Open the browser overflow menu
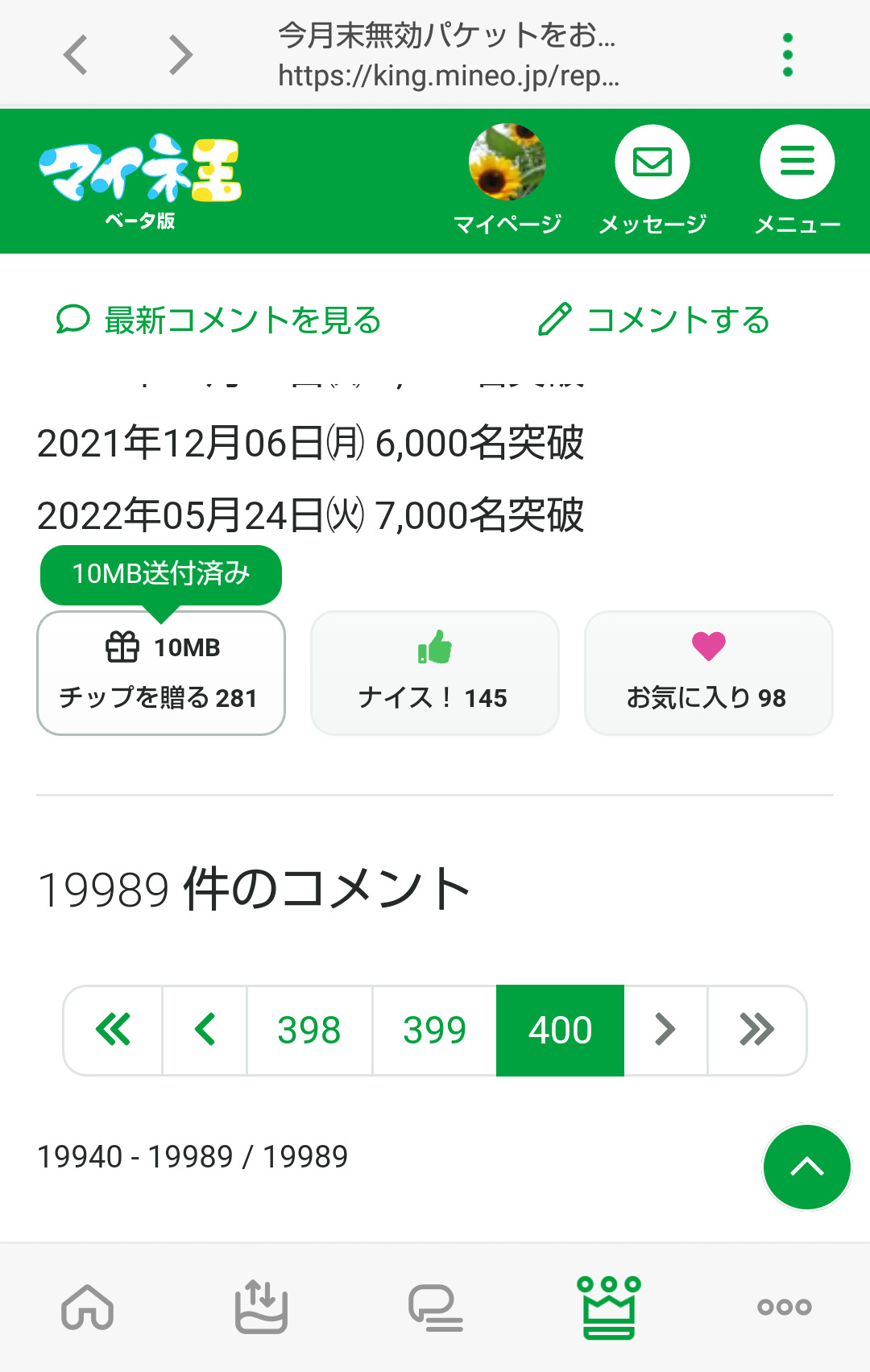 (x=787, y=55)
